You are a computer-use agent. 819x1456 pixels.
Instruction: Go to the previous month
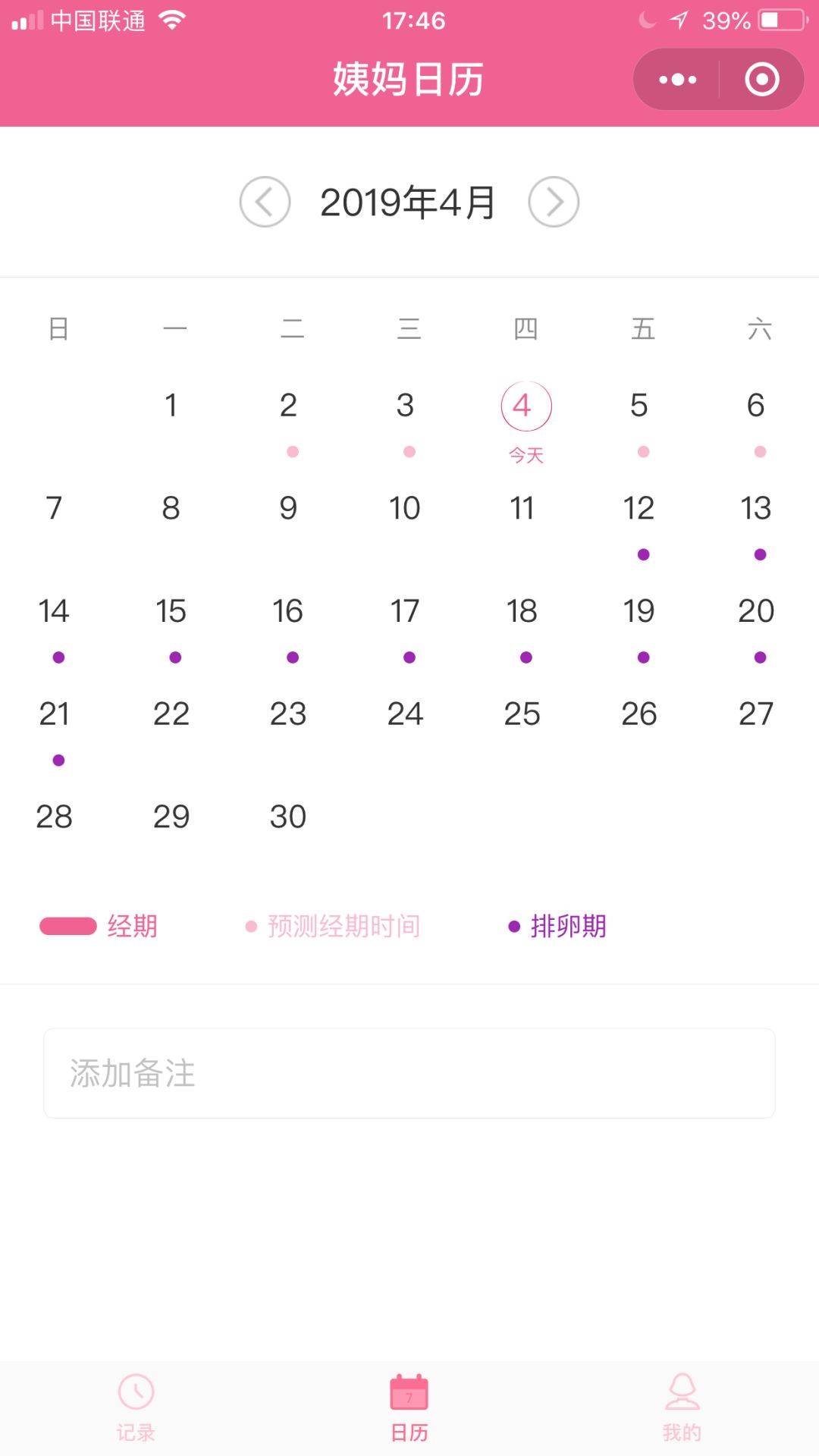[x=265, y=202]
